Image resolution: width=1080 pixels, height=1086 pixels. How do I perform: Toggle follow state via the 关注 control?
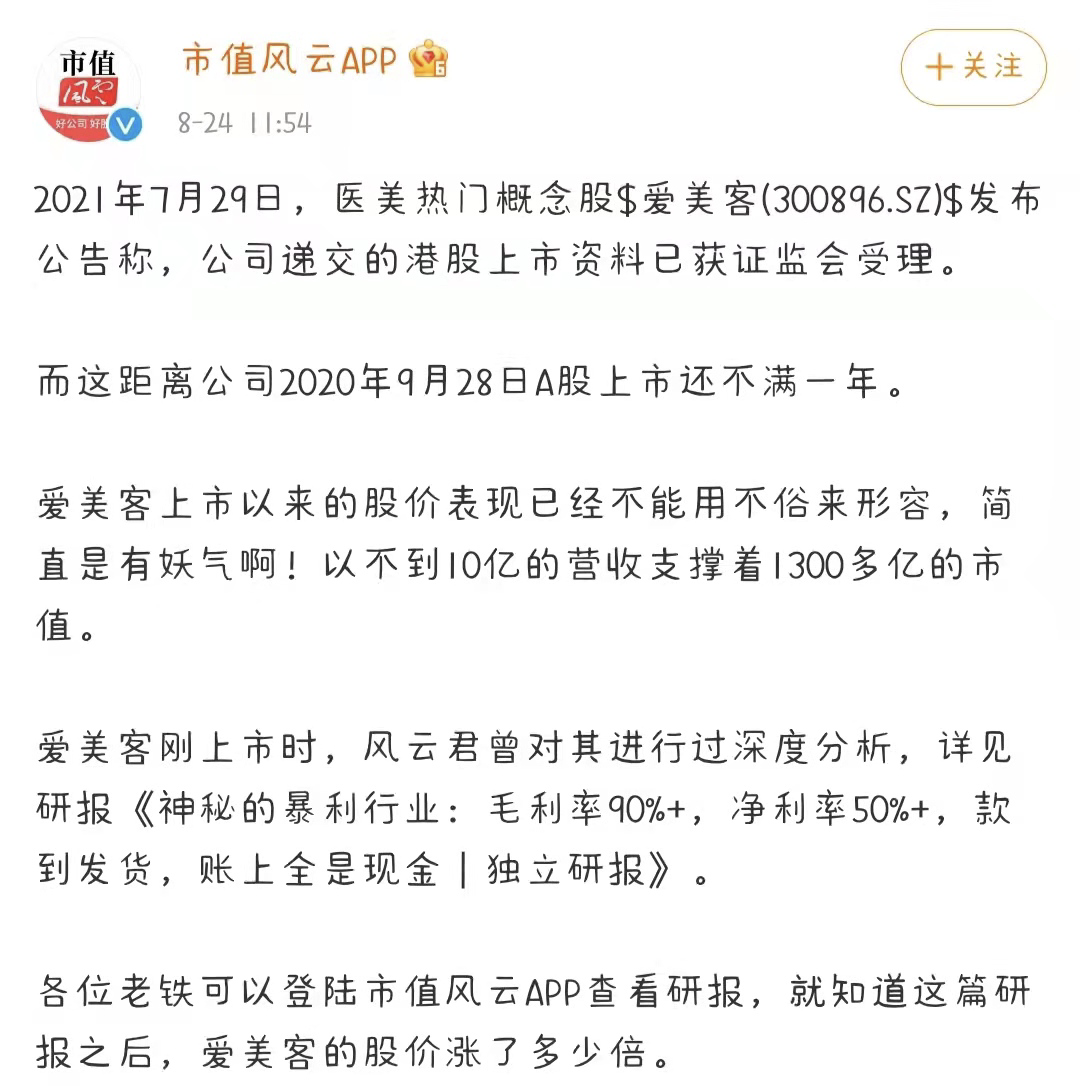[972, 68]
